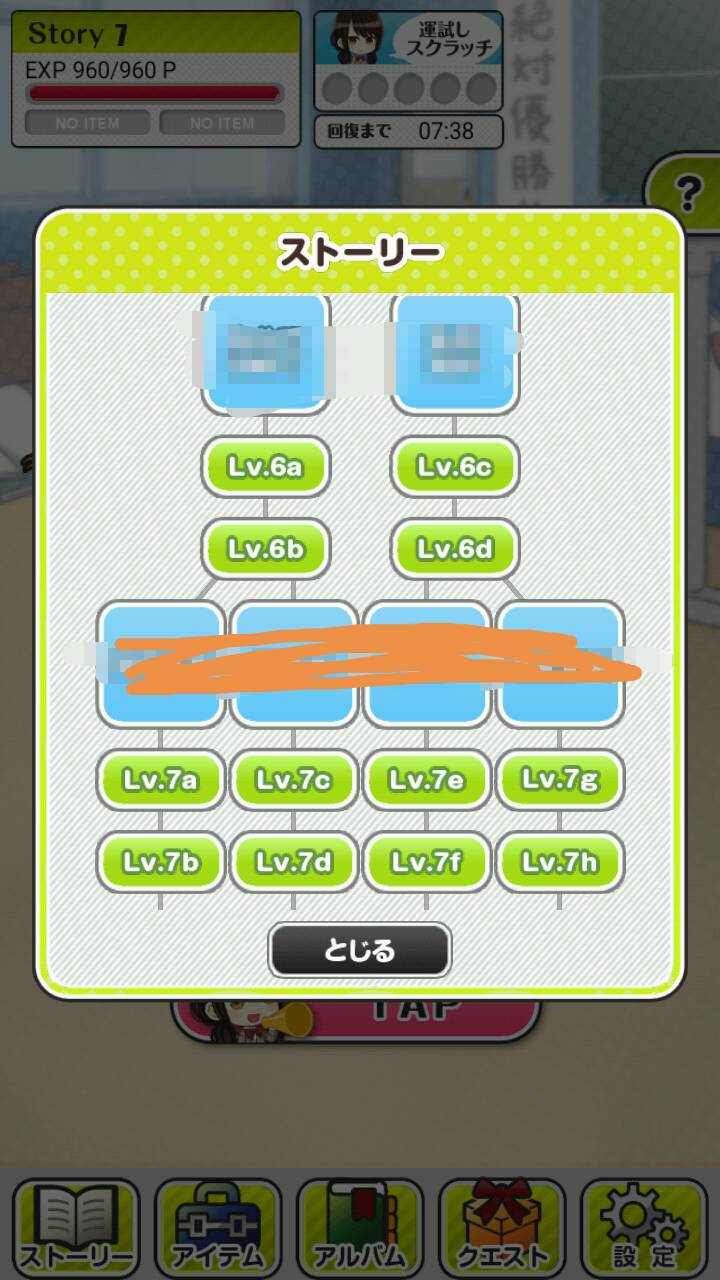Image resolution: width=720 pixels, height=1280 pixels.
Task: Choose Lv.7b in the story tree
Action: click(160, 861)
